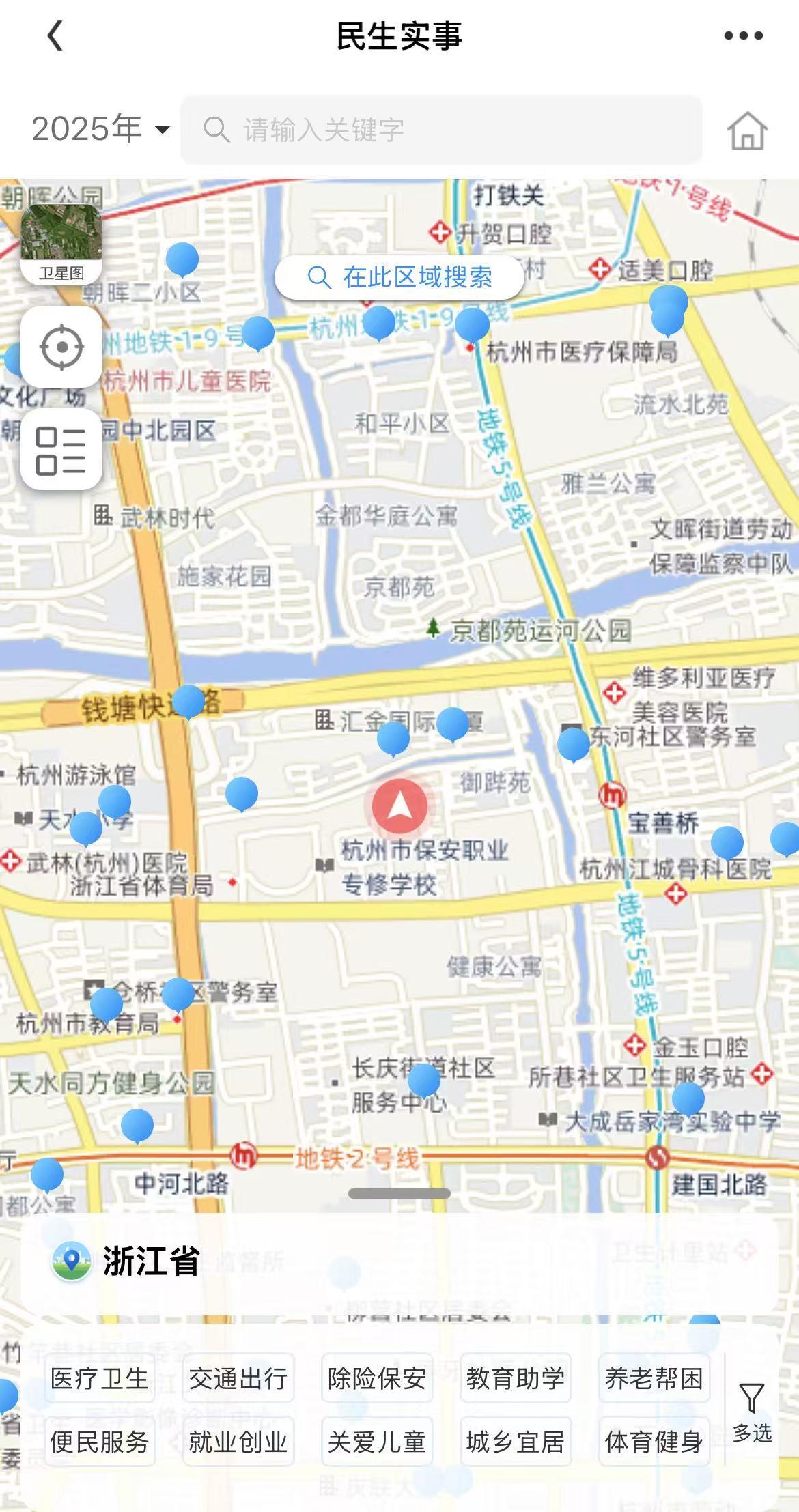Viewport: 799px width, 1512px height.
Task: Filter by 养老帮困
Action: [x=654, y=1379]
